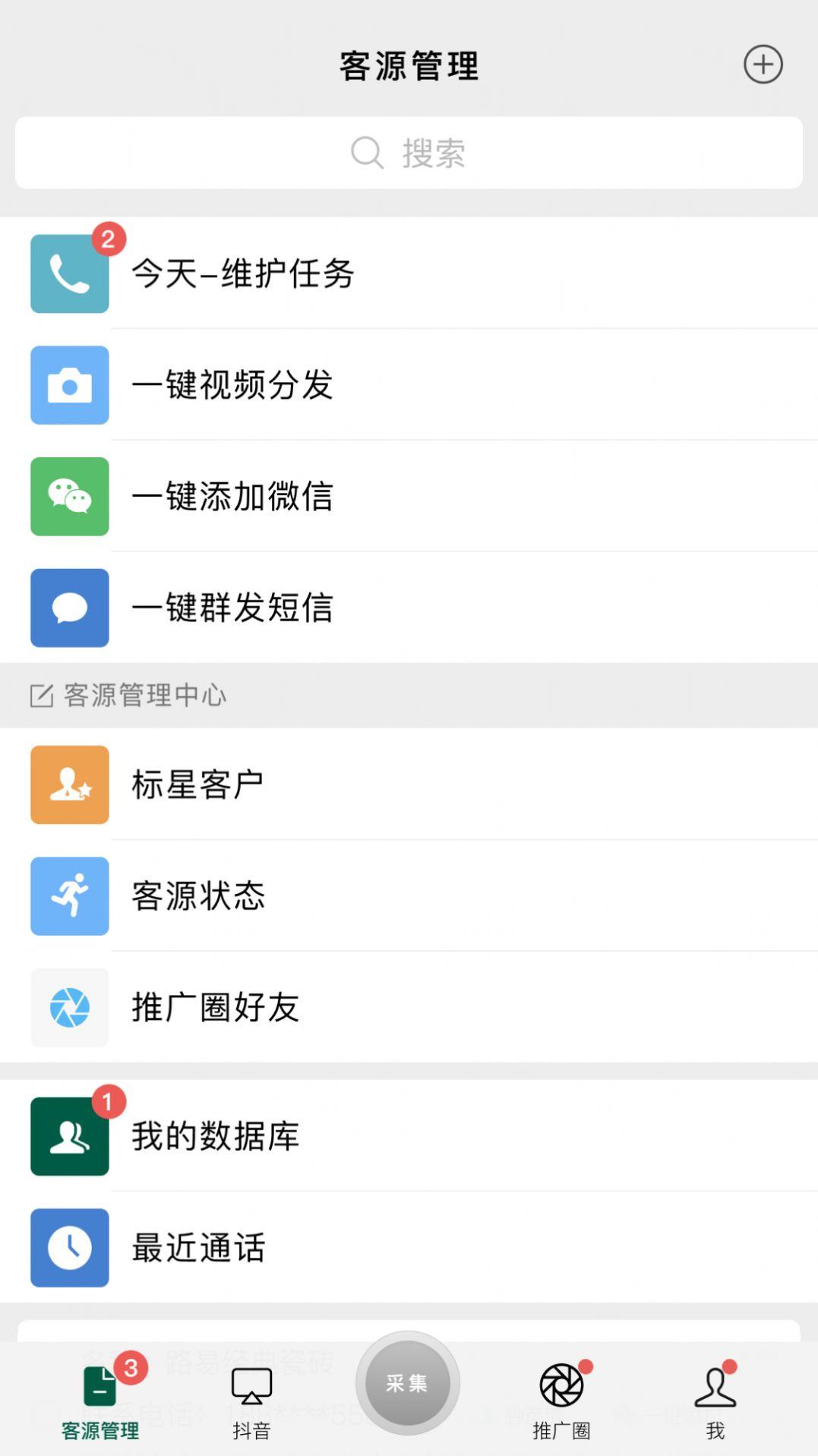
Task: Open 客源状态 via the running figure icon
Action: click(x=69, y=896)
